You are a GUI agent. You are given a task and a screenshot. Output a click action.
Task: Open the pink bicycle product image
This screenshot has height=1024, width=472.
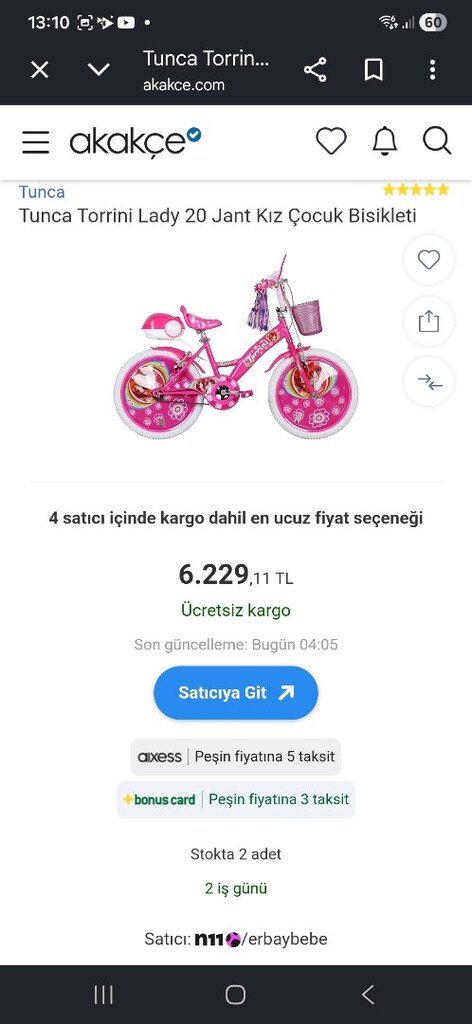tap(236, 346)
